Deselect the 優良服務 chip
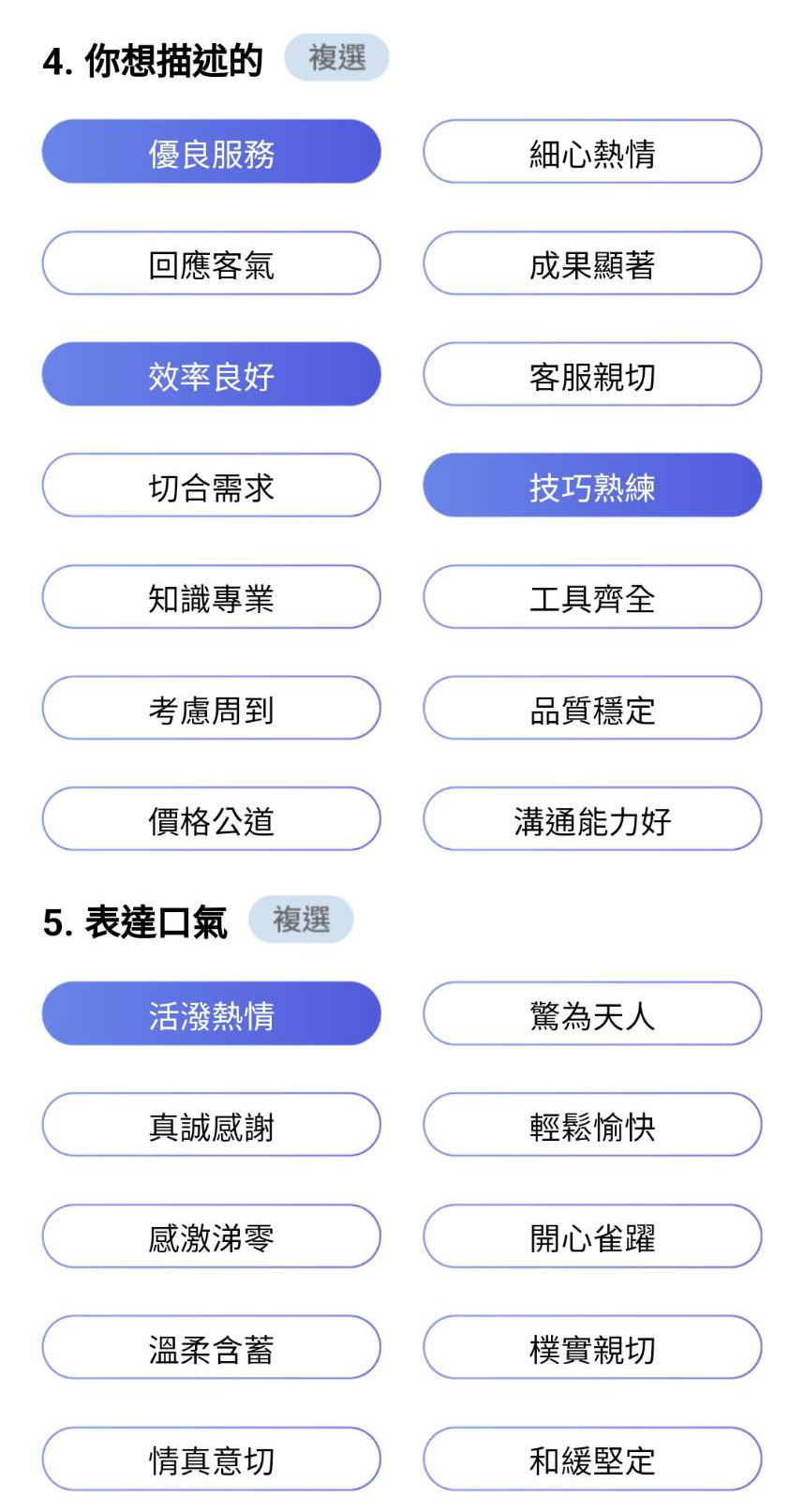Image resolution: width=804 pixels, height=1512 pixels. [211, 152]
